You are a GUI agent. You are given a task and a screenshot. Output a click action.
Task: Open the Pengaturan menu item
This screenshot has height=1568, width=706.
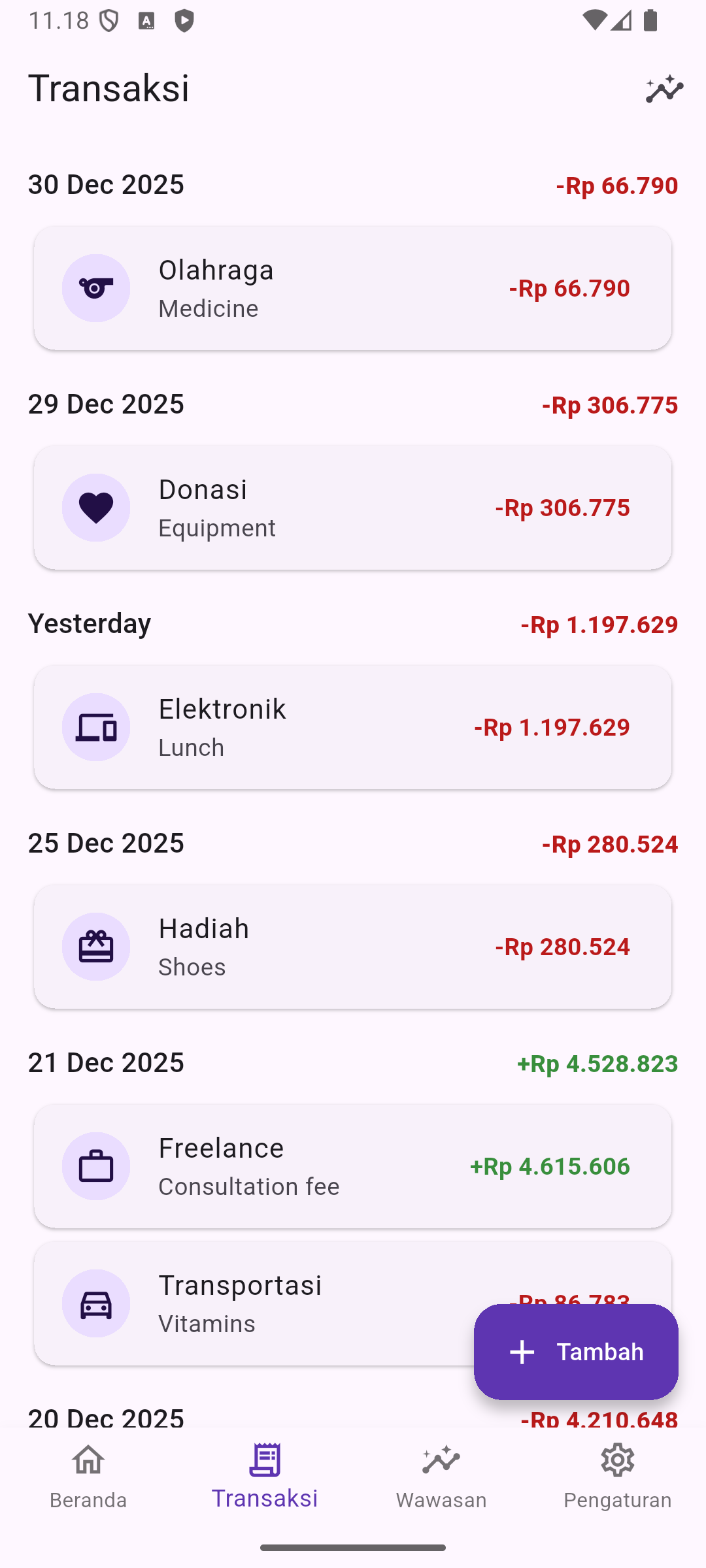(x=616, y=1477)
